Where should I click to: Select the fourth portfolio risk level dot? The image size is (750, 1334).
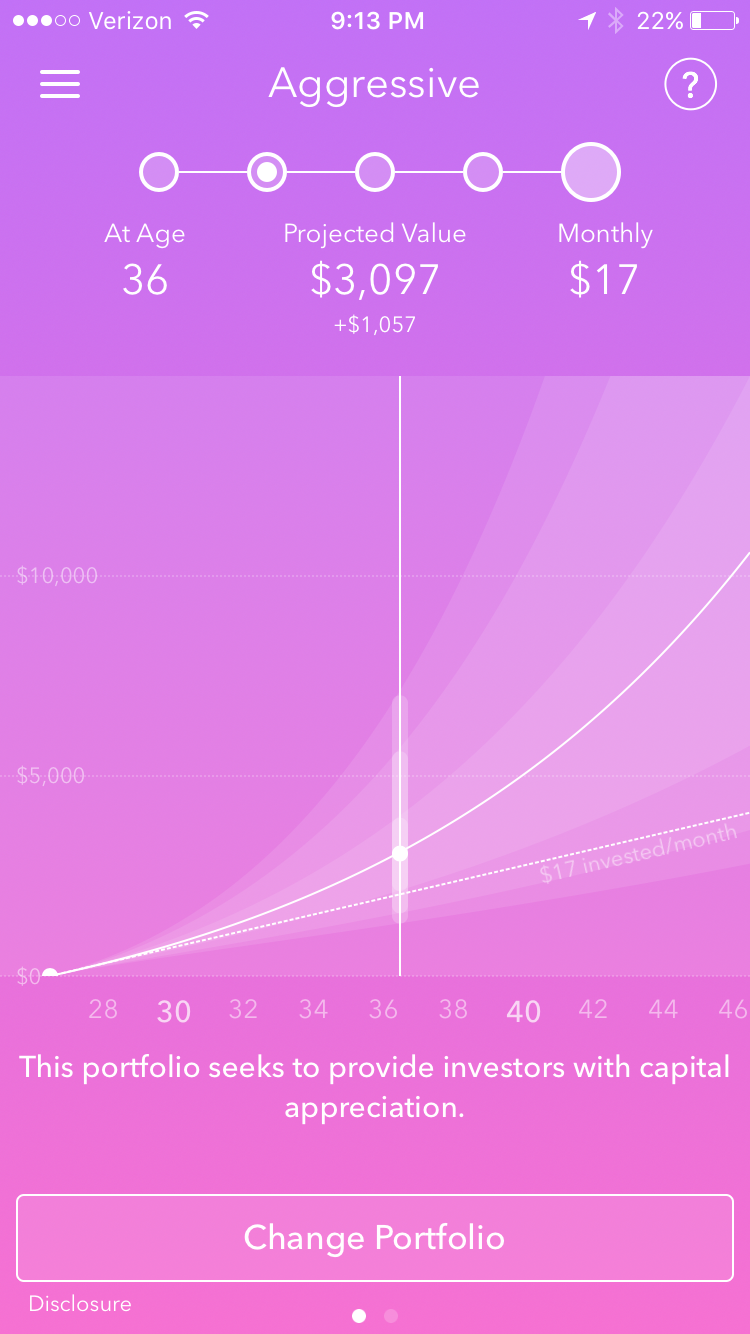click(483, 172)
